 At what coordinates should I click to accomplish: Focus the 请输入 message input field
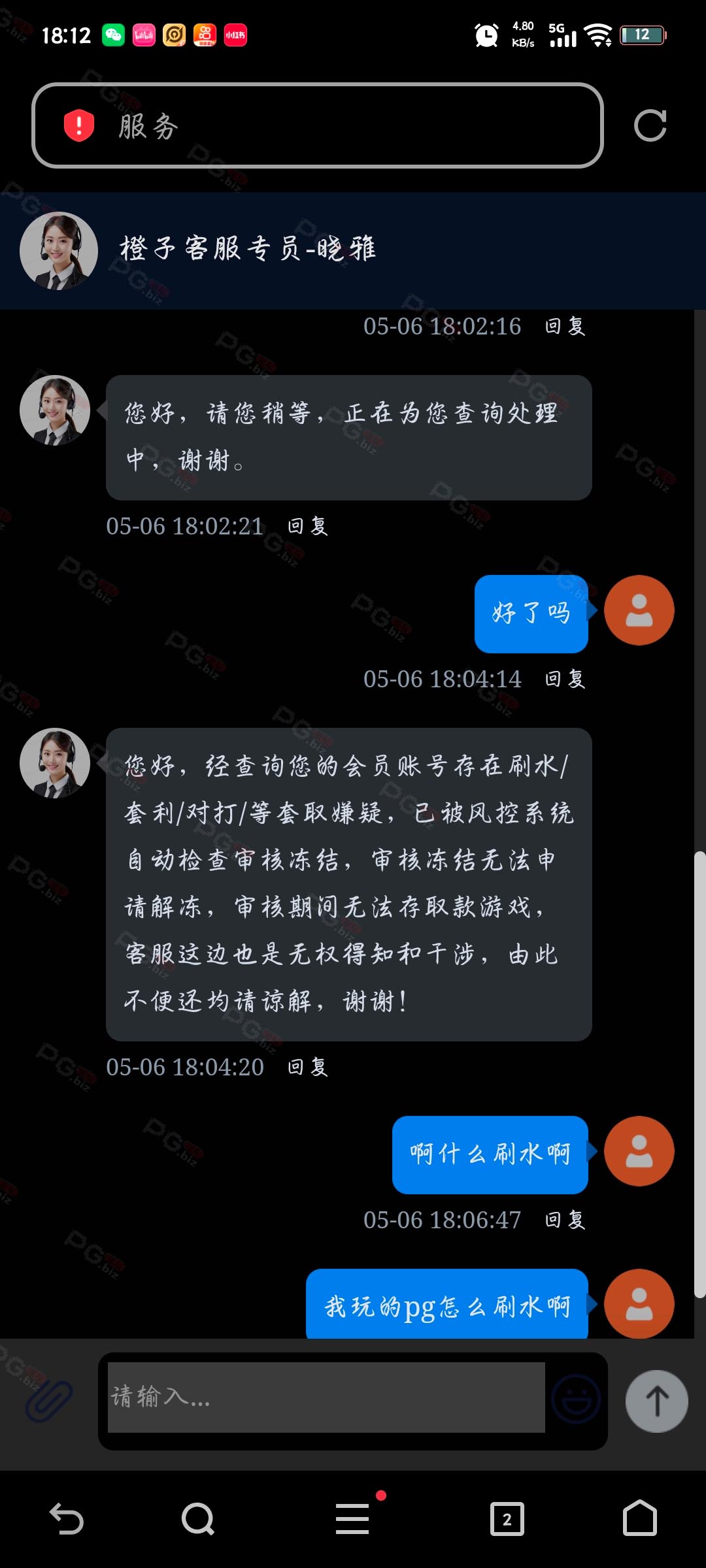tap(326, 1397)
